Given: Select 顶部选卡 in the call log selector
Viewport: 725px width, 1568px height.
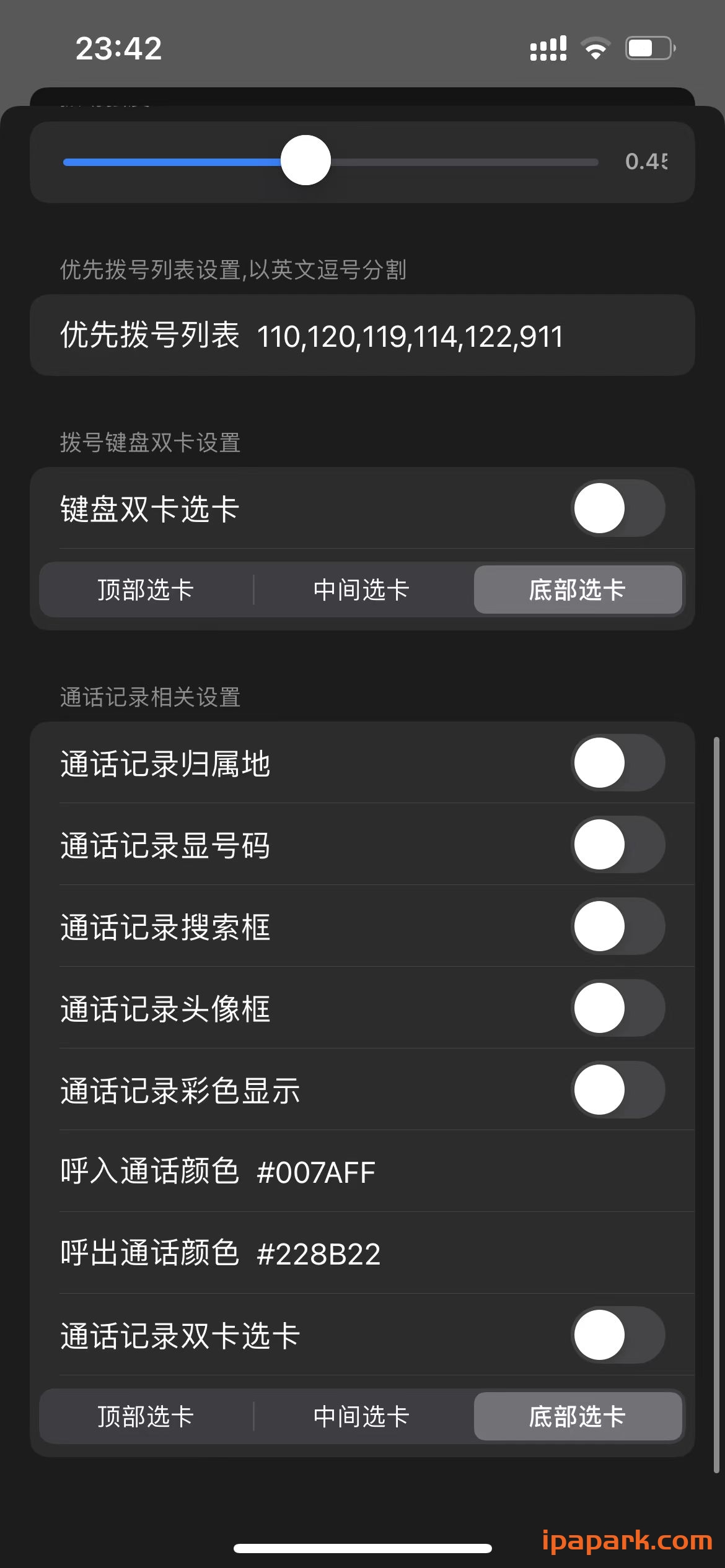Looking at the screenshot, I should (146, 1416).
